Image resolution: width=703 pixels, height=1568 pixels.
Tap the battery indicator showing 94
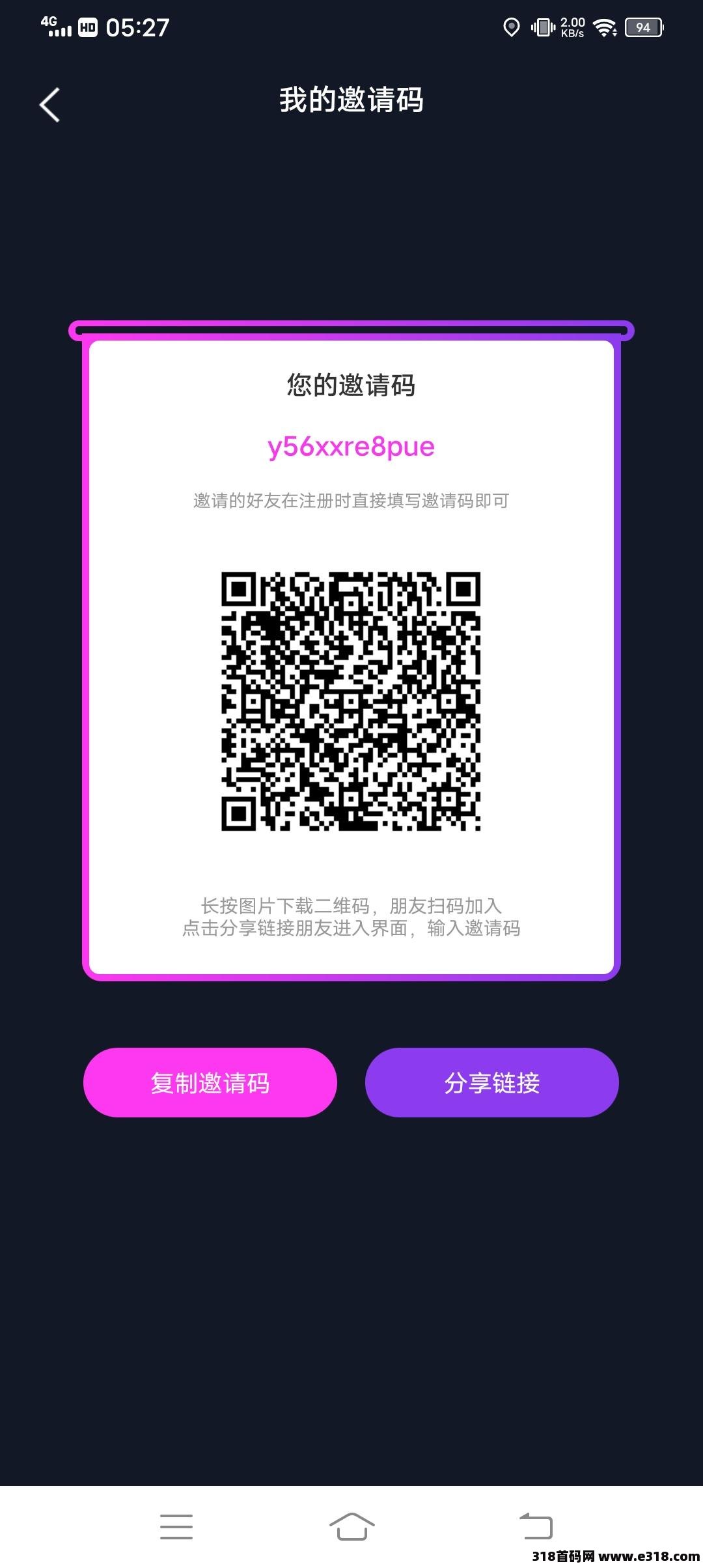coord(643,28)
